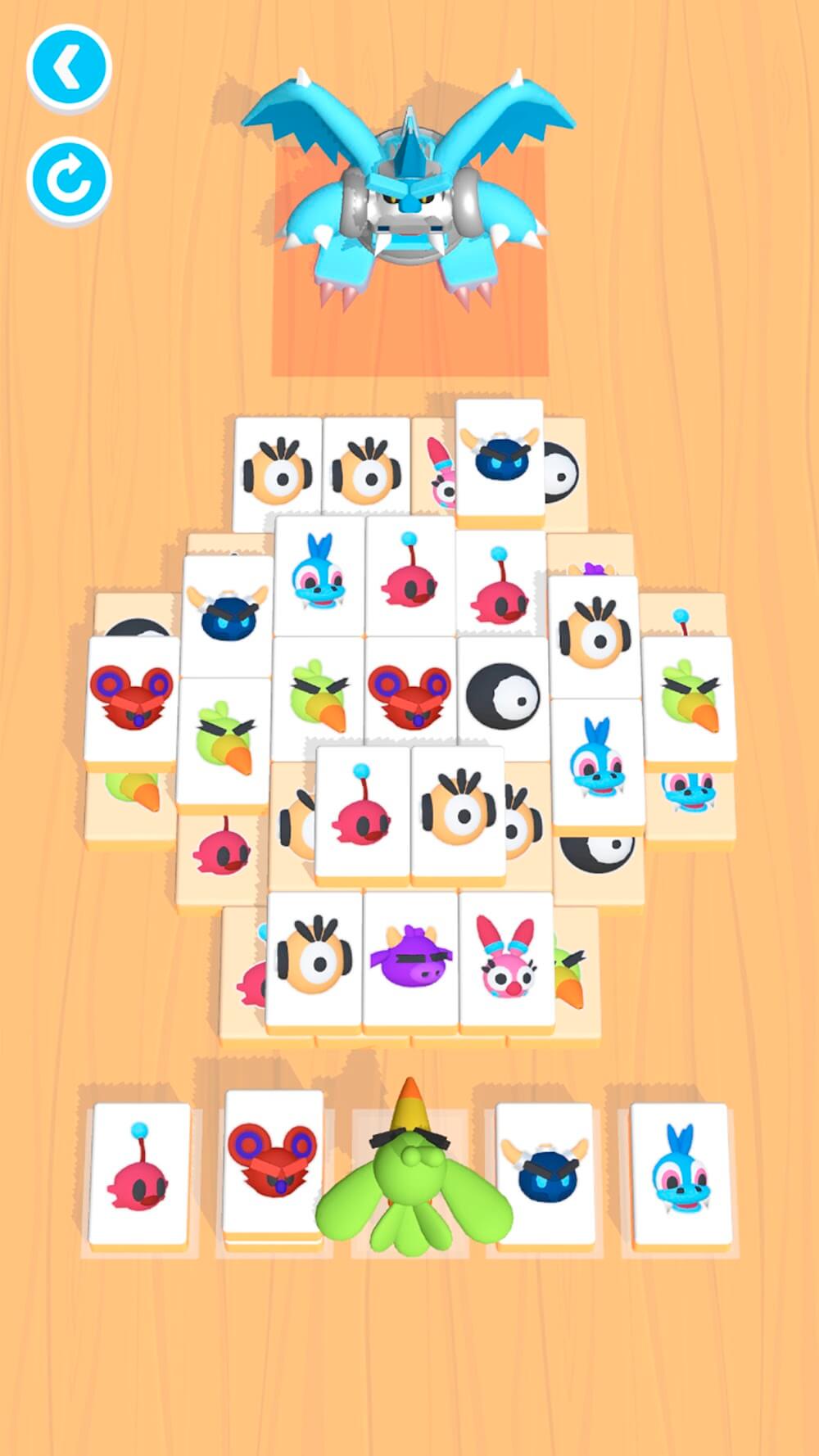Choose the pink bug tile beside purple pig's row top
Screen dimensions: 819x1456
tap(363, 815)
